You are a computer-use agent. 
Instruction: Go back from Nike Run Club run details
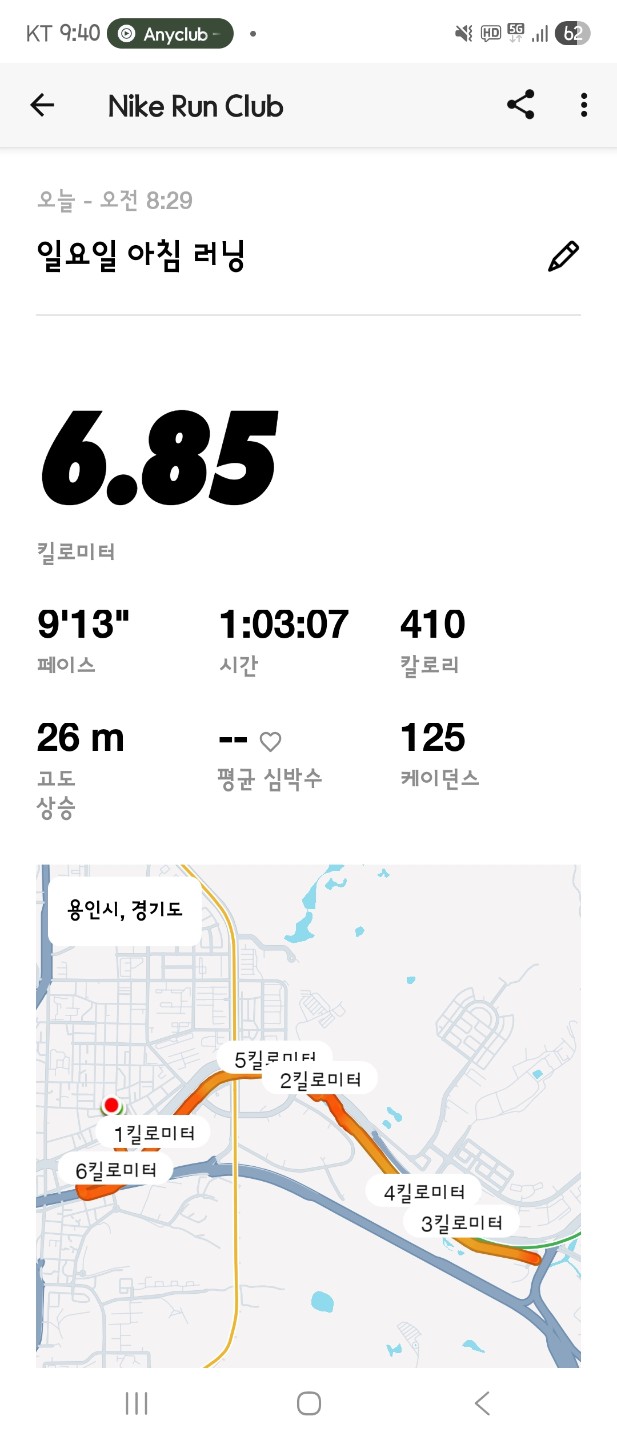[x=42, y=105]
